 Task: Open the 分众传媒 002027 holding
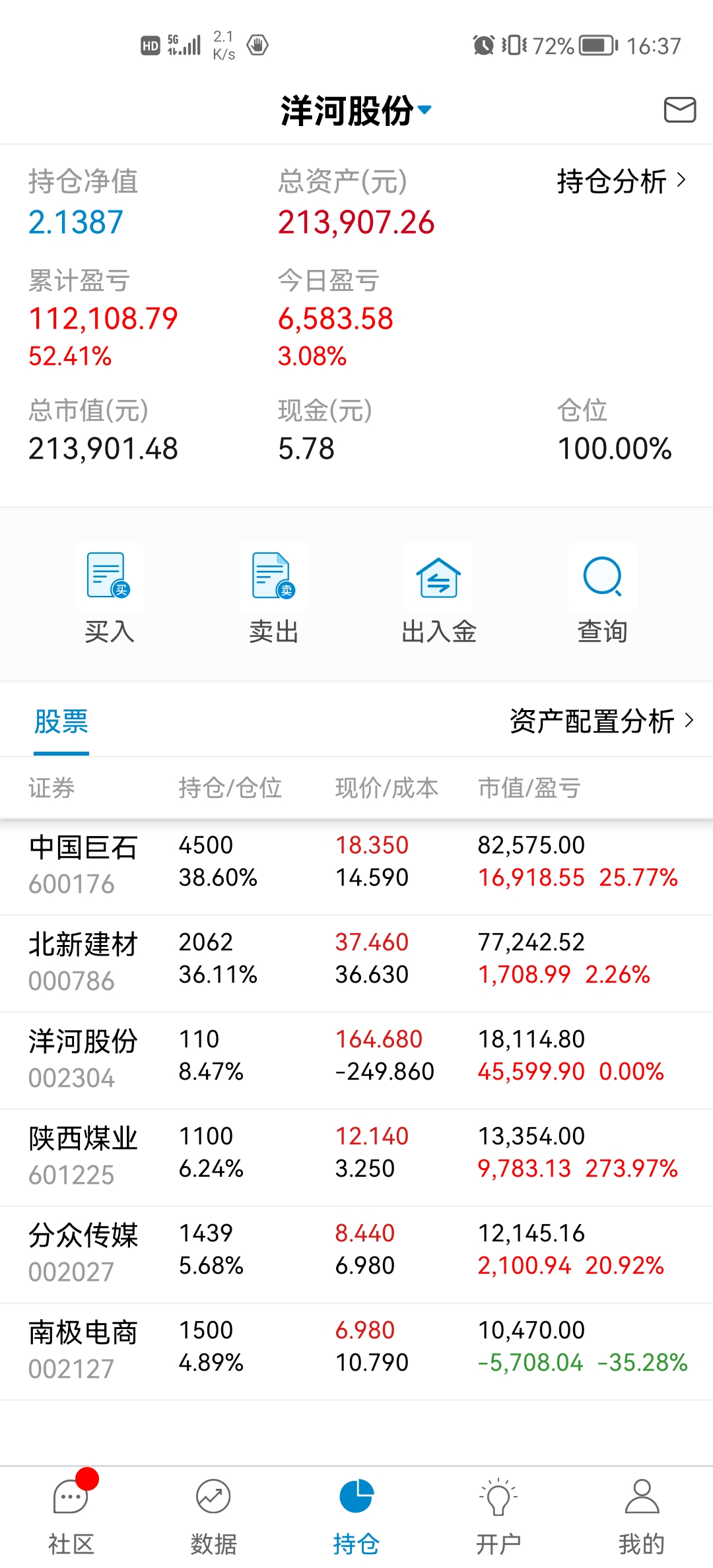click(x=356, y=1253)
